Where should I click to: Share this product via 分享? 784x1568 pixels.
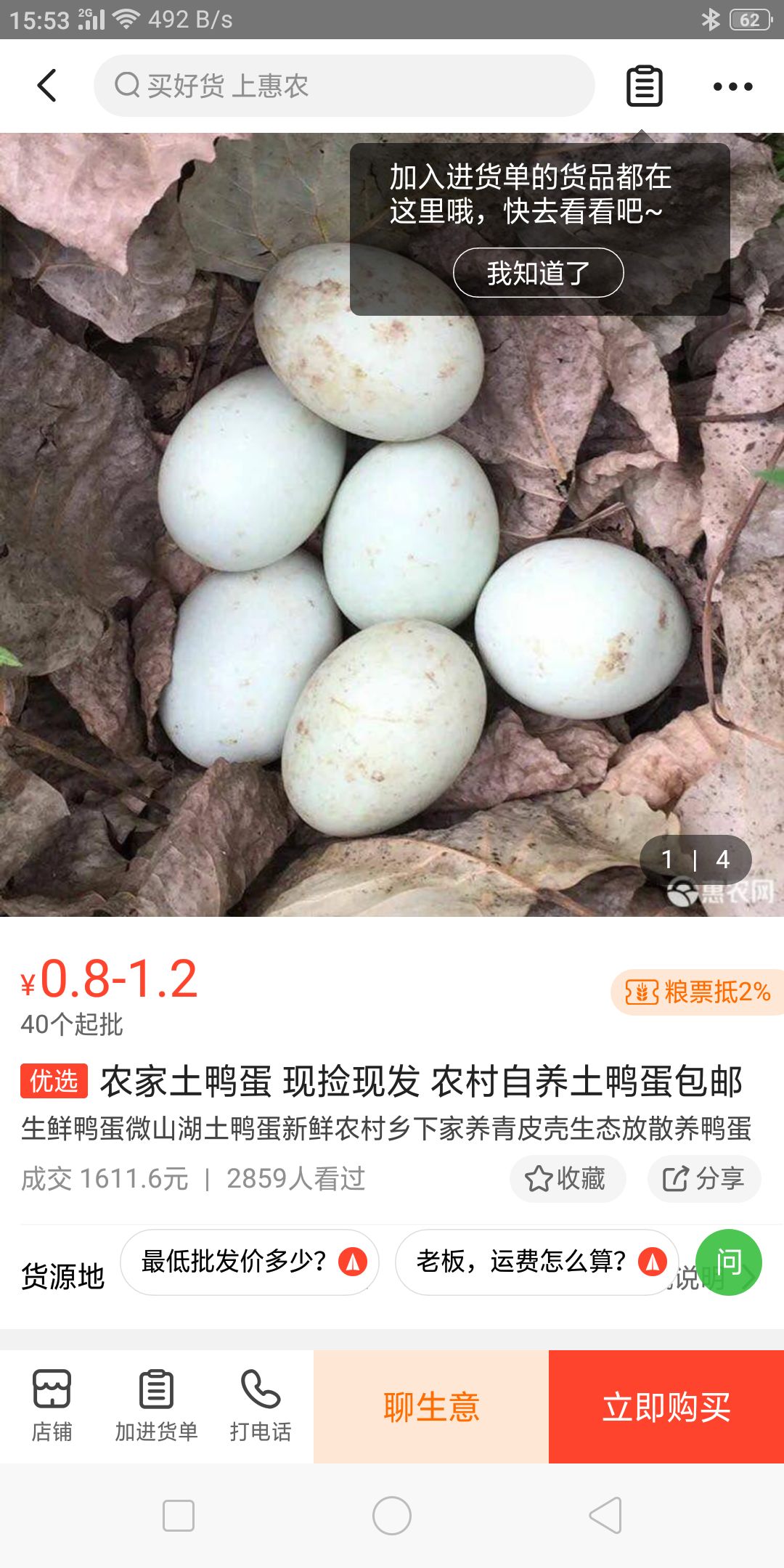pyautogui.click(x=703, y=1179)
